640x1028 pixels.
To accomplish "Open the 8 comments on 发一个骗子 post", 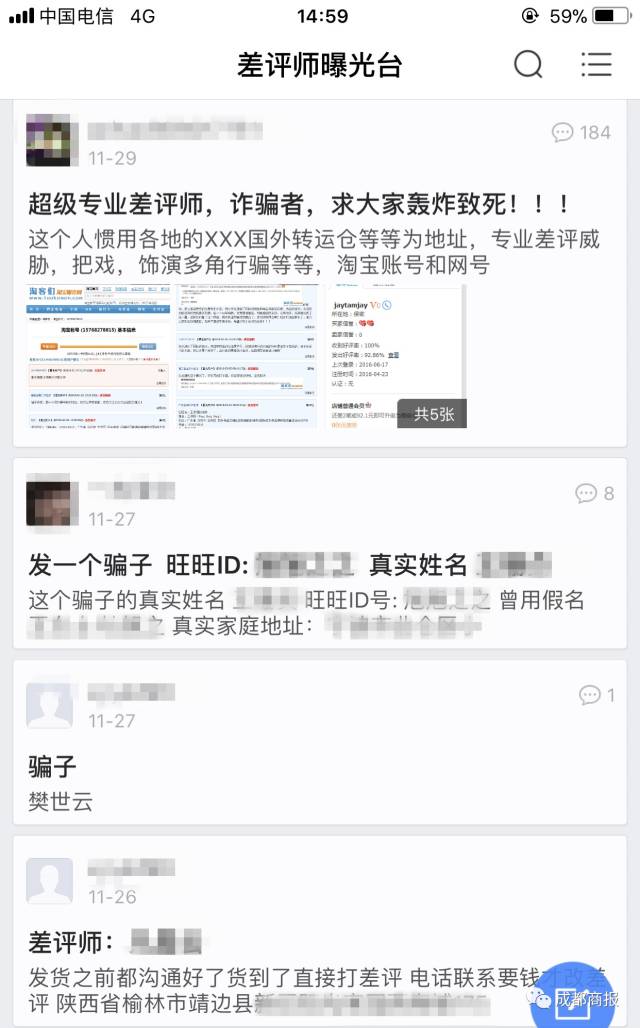I will (x=594, y=493).
